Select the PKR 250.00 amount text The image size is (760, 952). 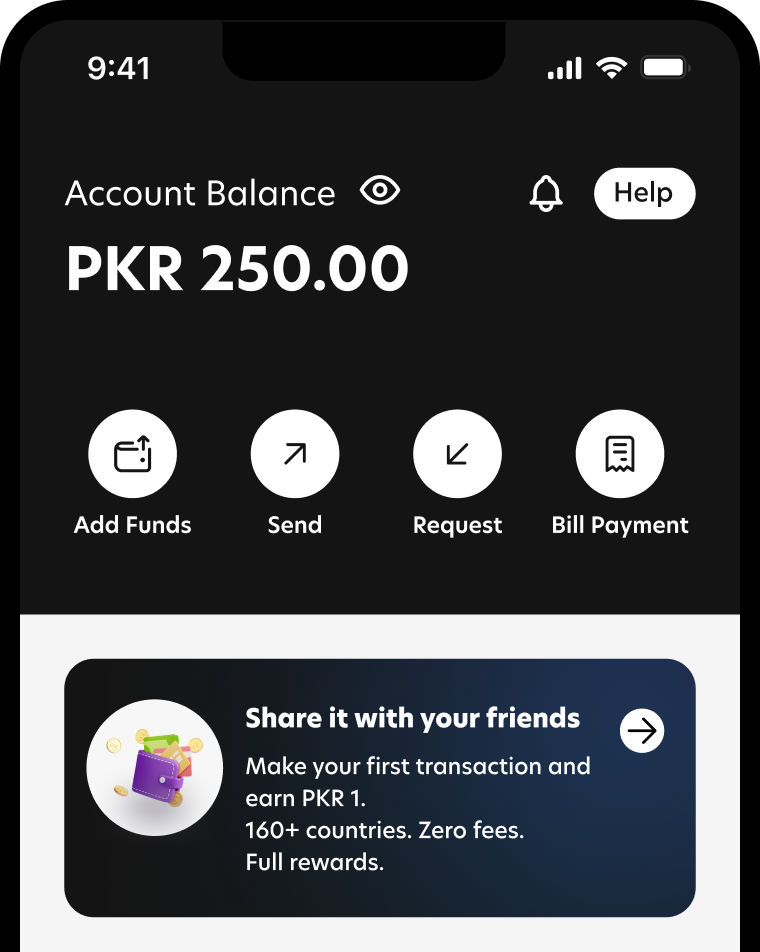(x=237, y=267)
